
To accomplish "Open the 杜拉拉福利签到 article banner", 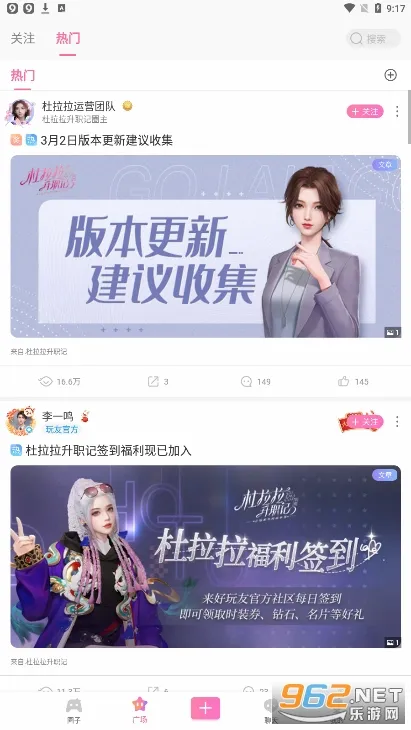I will 205,556.
